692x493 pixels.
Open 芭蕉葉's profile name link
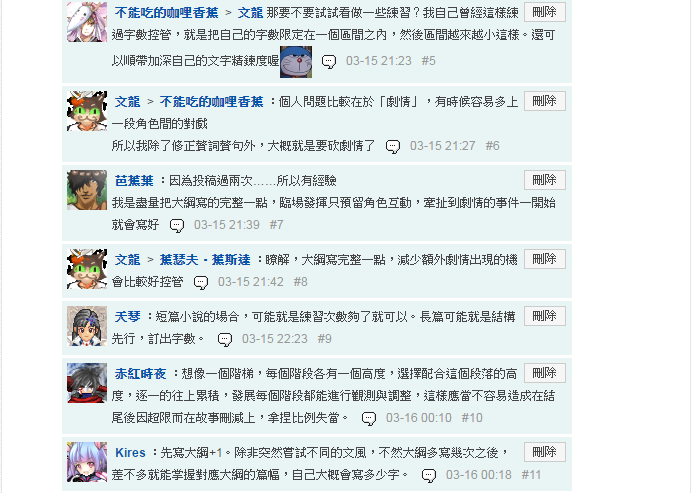coord(134,181)
